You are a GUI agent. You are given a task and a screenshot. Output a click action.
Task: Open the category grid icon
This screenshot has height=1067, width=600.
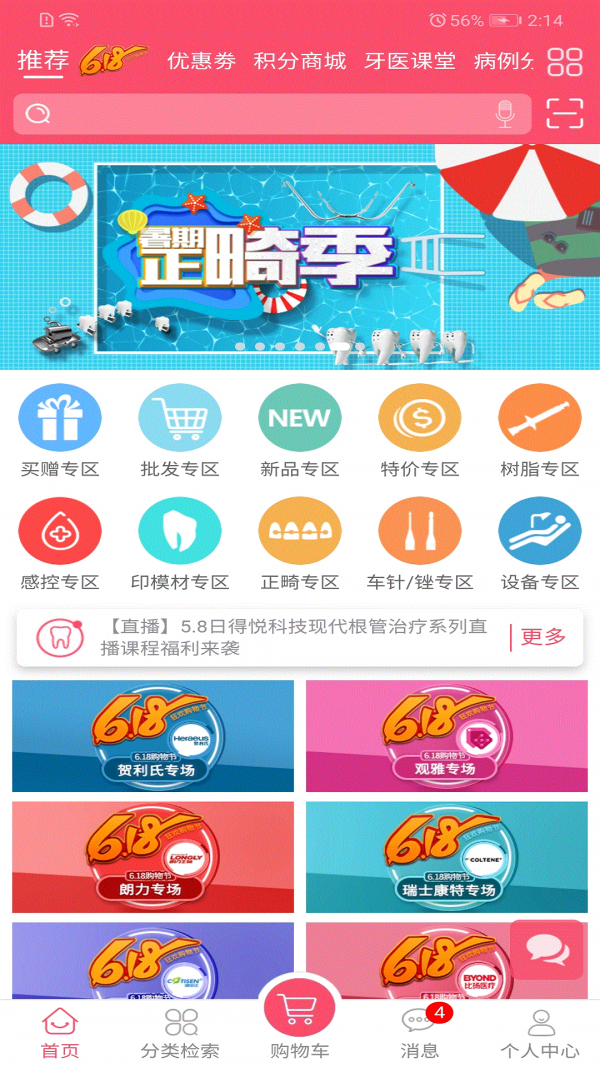coord(565,62)
